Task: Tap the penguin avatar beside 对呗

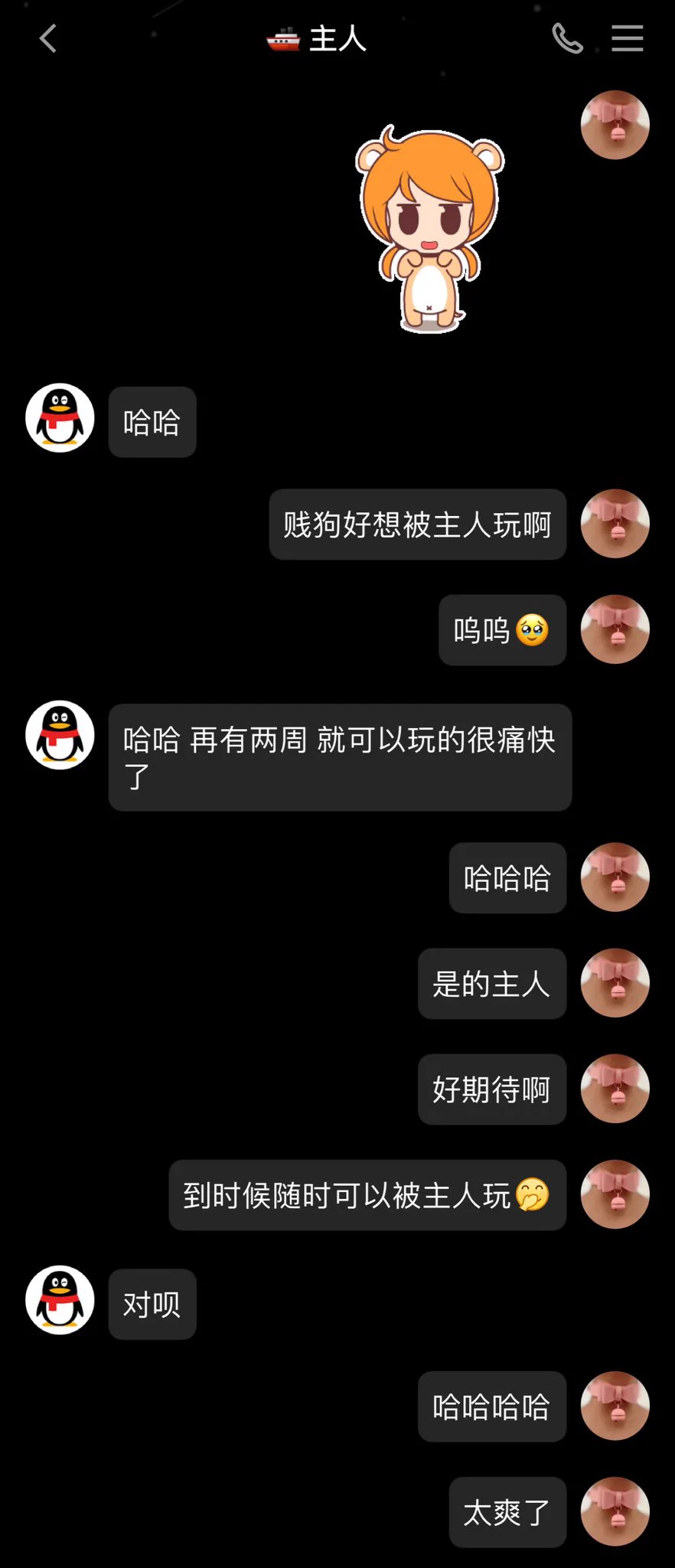Action: (60, 1300)
